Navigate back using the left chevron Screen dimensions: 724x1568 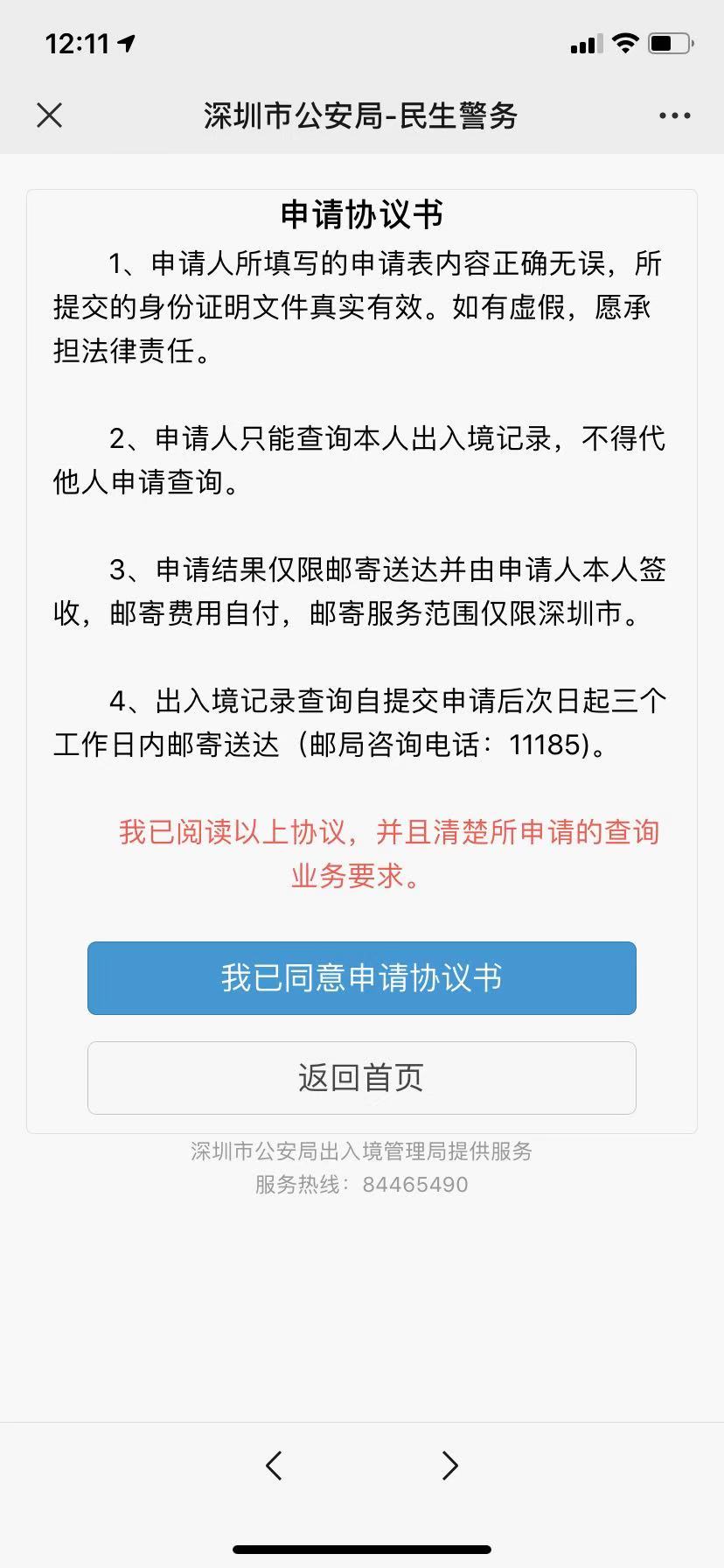click(274, 1465)
